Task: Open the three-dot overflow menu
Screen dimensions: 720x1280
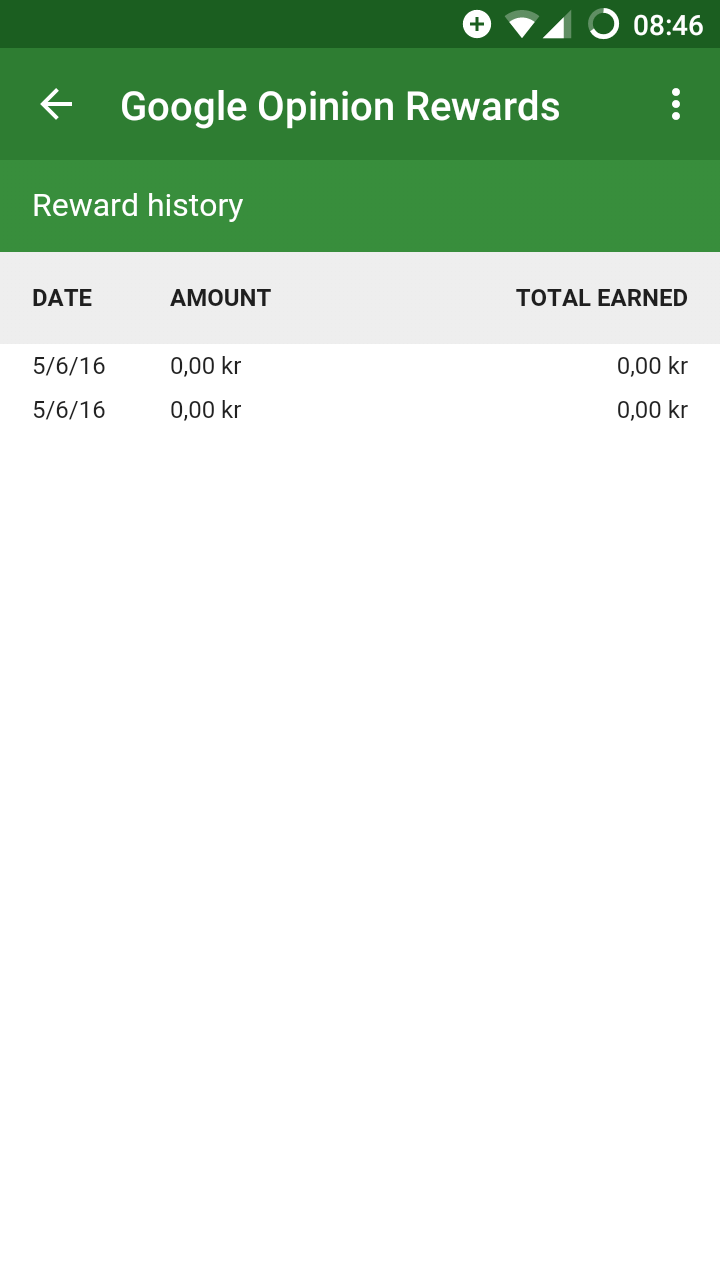Action: click(x=676, y=104)
